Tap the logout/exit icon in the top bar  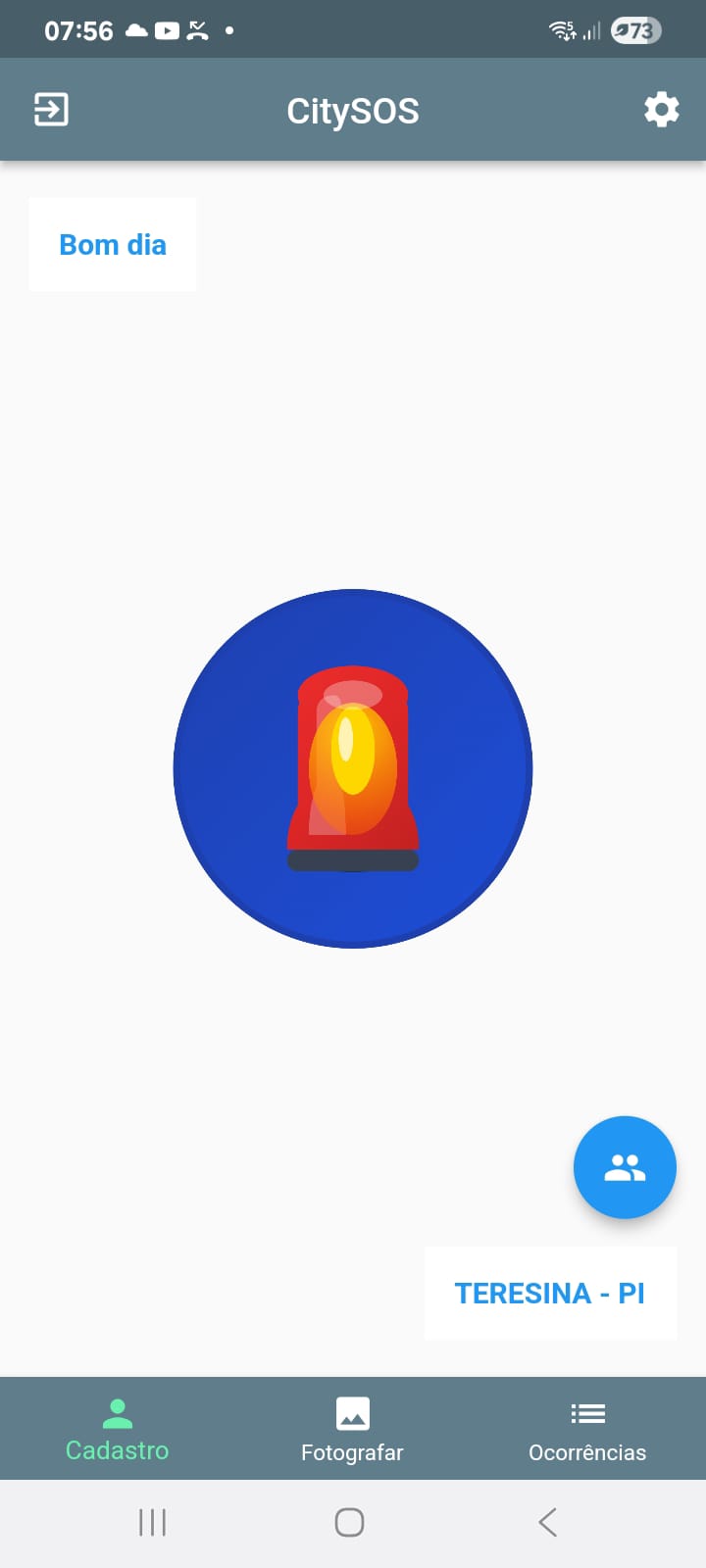(51, 109)
